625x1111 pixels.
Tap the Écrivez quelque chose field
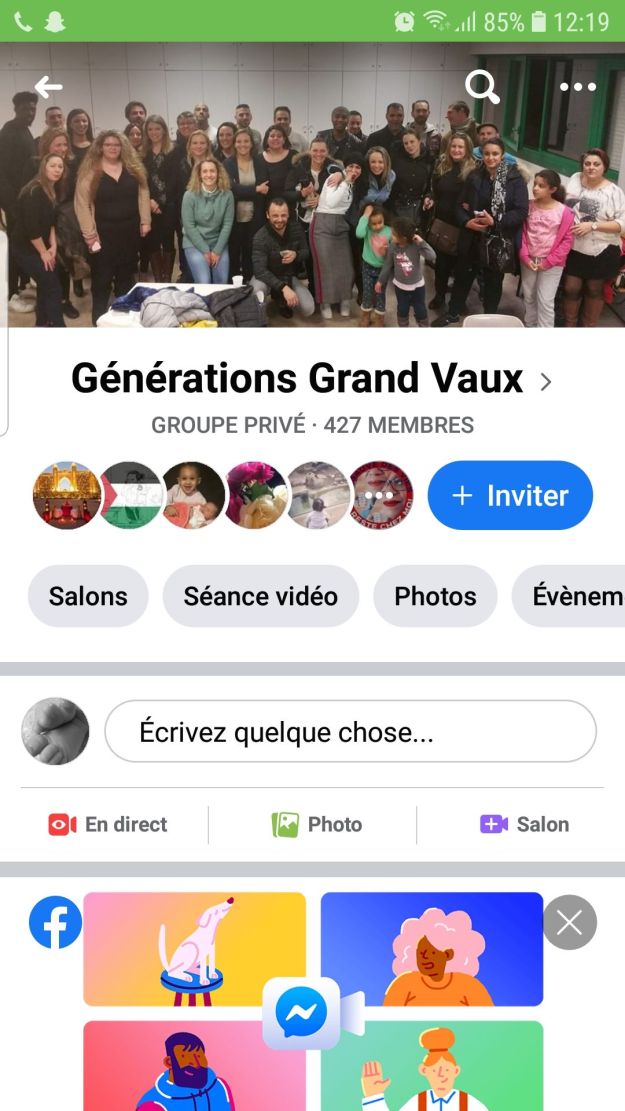350,732
